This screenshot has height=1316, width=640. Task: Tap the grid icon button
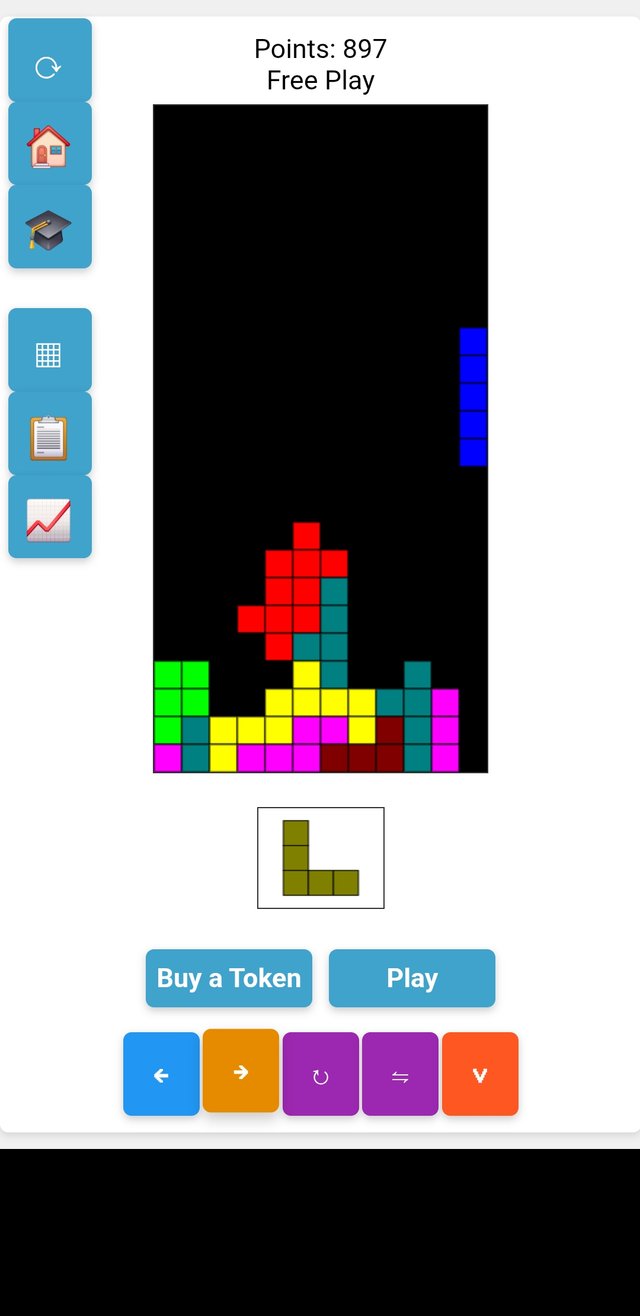(49, 352)
